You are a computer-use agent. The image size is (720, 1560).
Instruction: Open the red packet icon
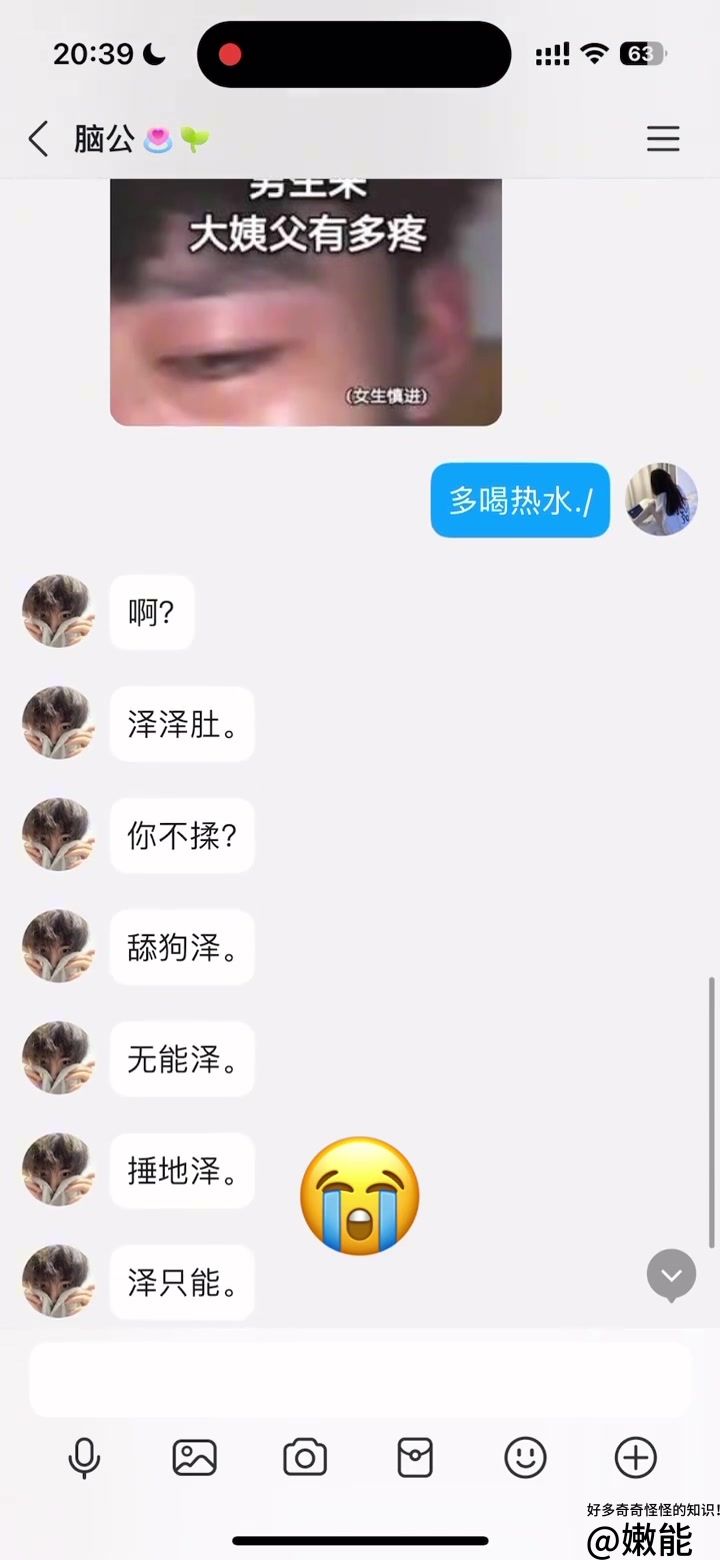tap(415, 1458)
